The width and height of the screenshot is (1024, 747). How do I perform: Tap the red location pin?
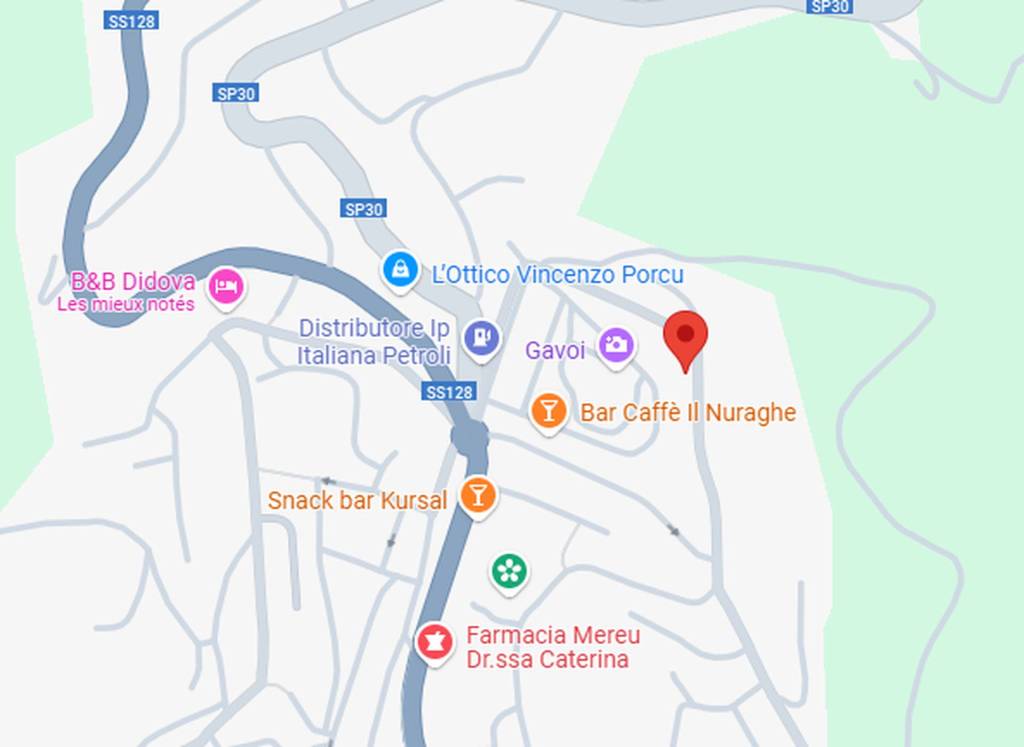686,336
